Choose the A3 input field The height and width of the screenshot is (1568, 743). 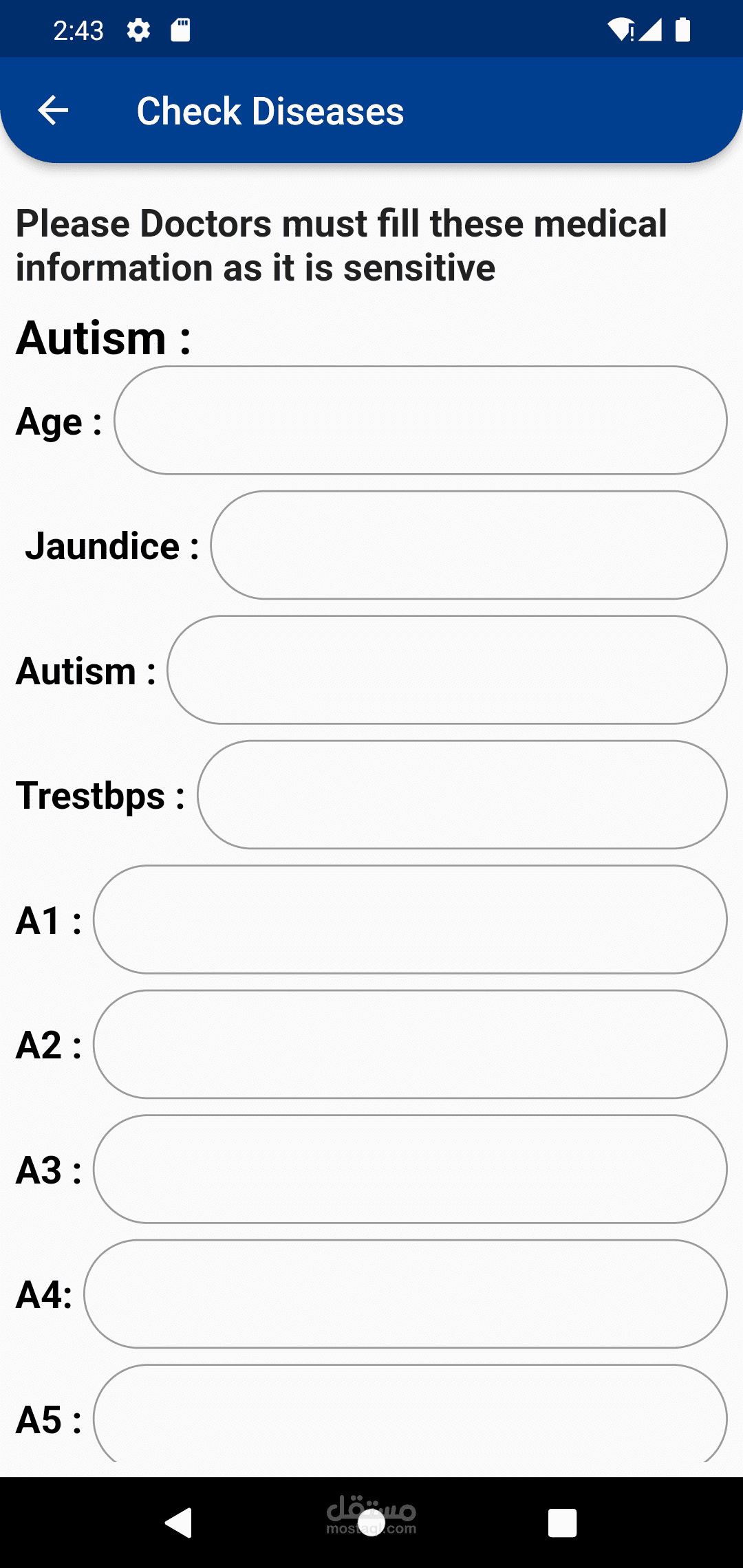(x=410, y=1169)
